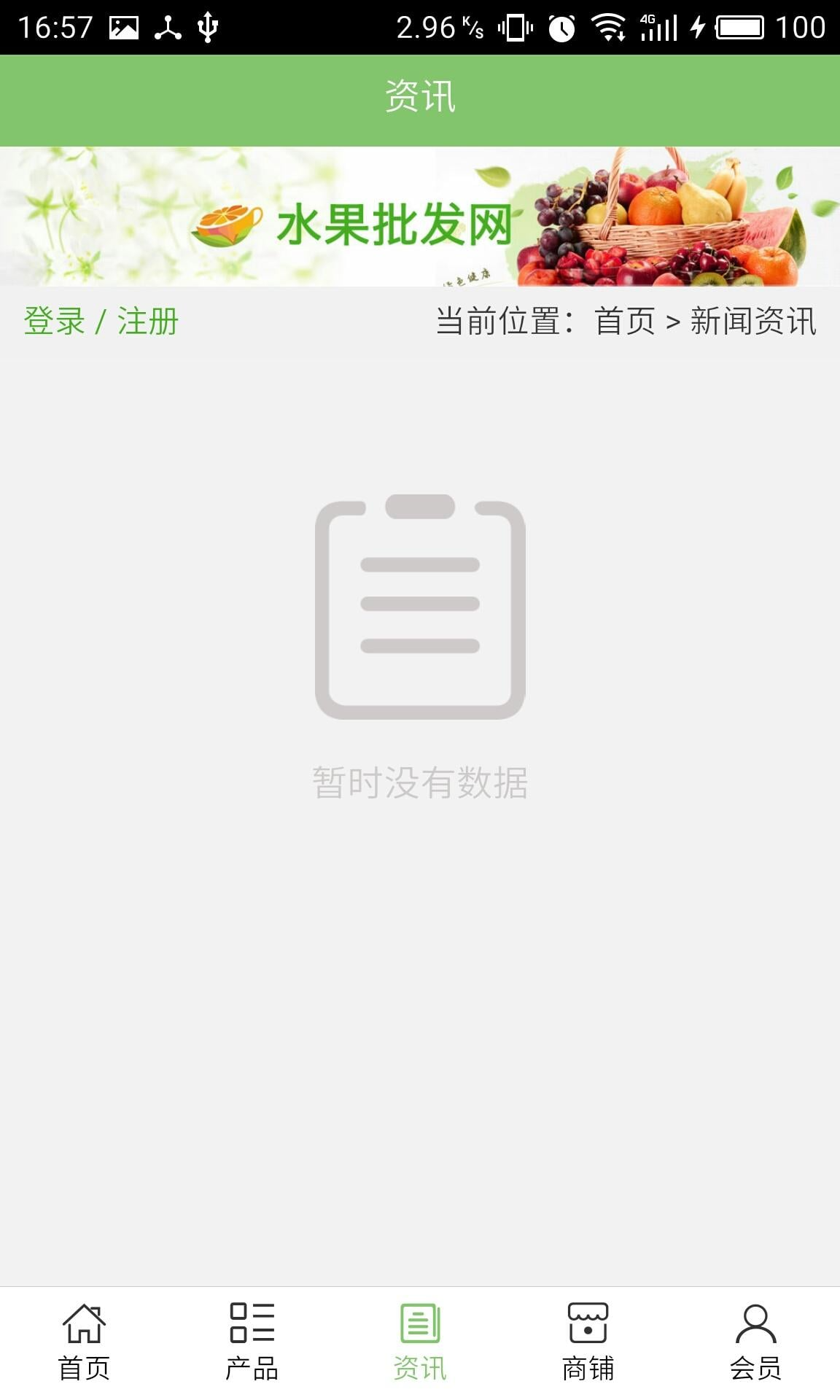Image resolution: width=840 pixels, height=1400 pixels.
Task: Switch to the 首页 home tab
Action: click(84, 1342)
